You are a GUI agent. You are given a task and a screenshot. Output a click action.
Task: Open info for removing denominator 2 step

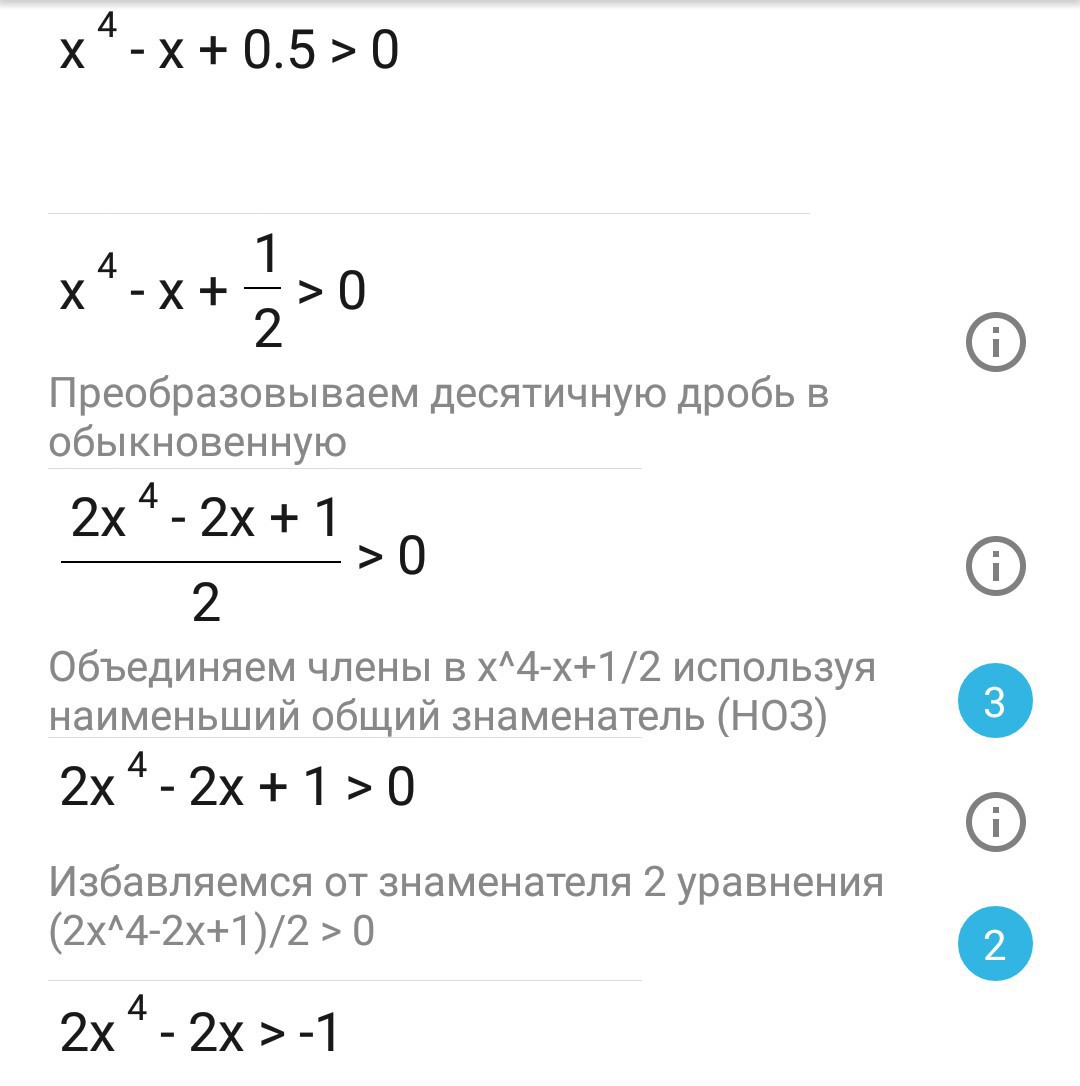coord(995,822)
